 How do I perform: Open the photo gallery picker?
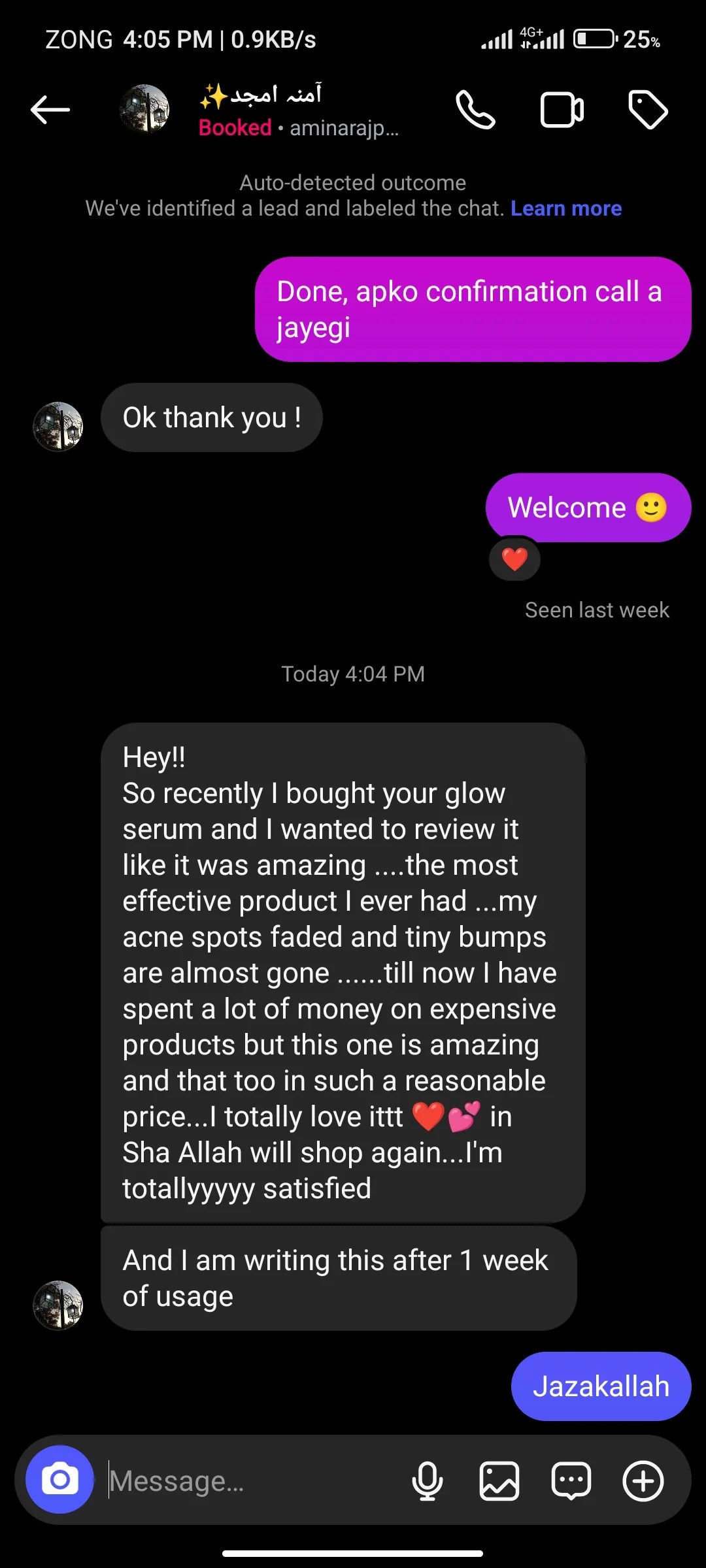pyautogui.click(x=499, y=1480)
